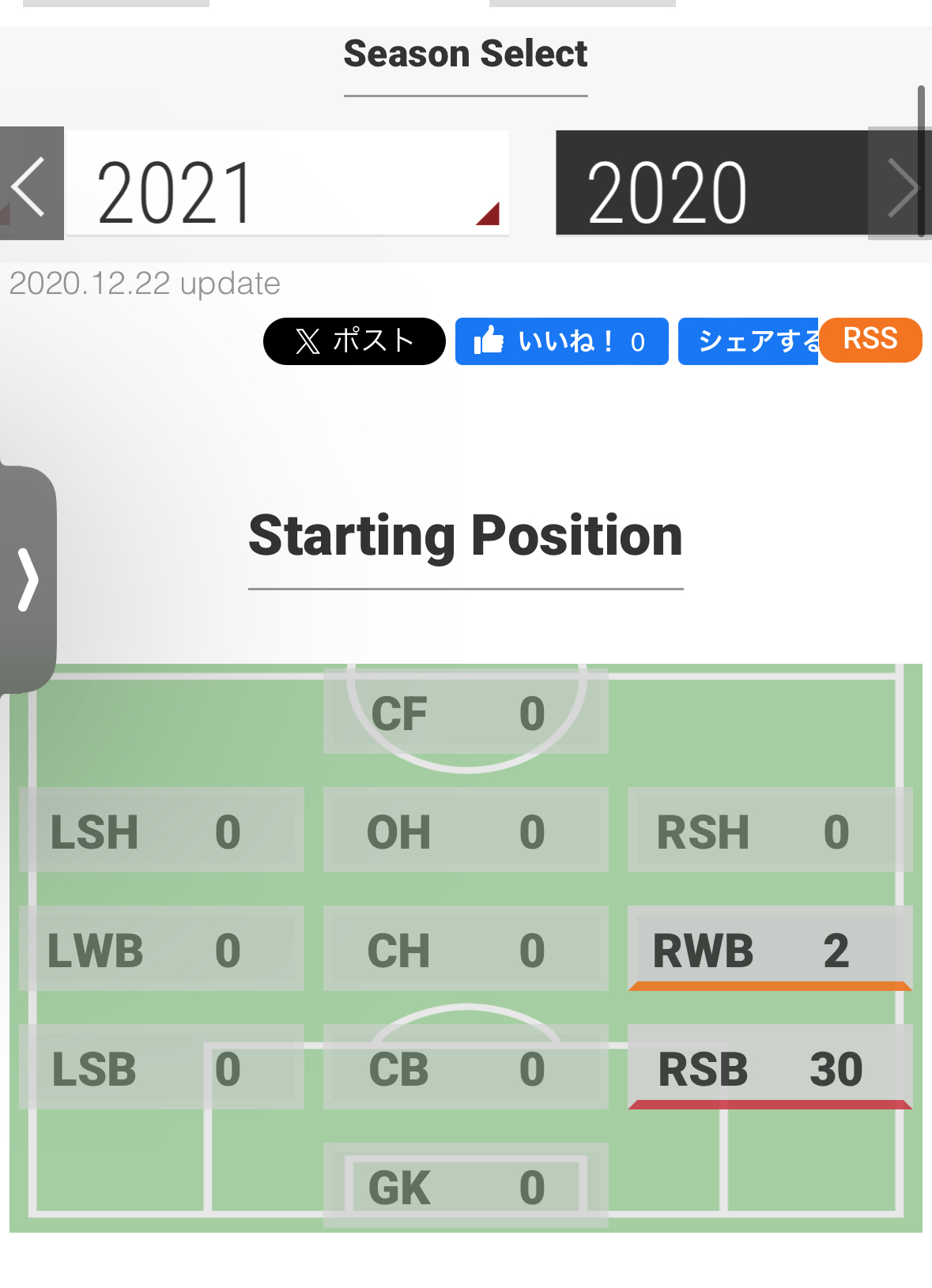Show next seasons with right arrow
The height and width of the screenshot is (1288, 932).
[900, 183]
